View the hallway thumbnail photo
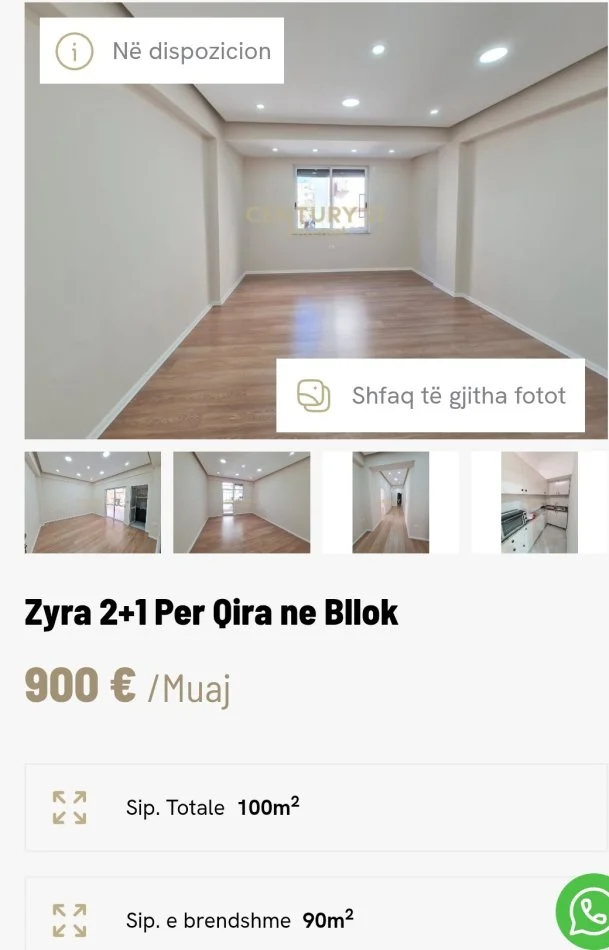Image resolution: width=609 pixels, height=950 pixels. 390,503
